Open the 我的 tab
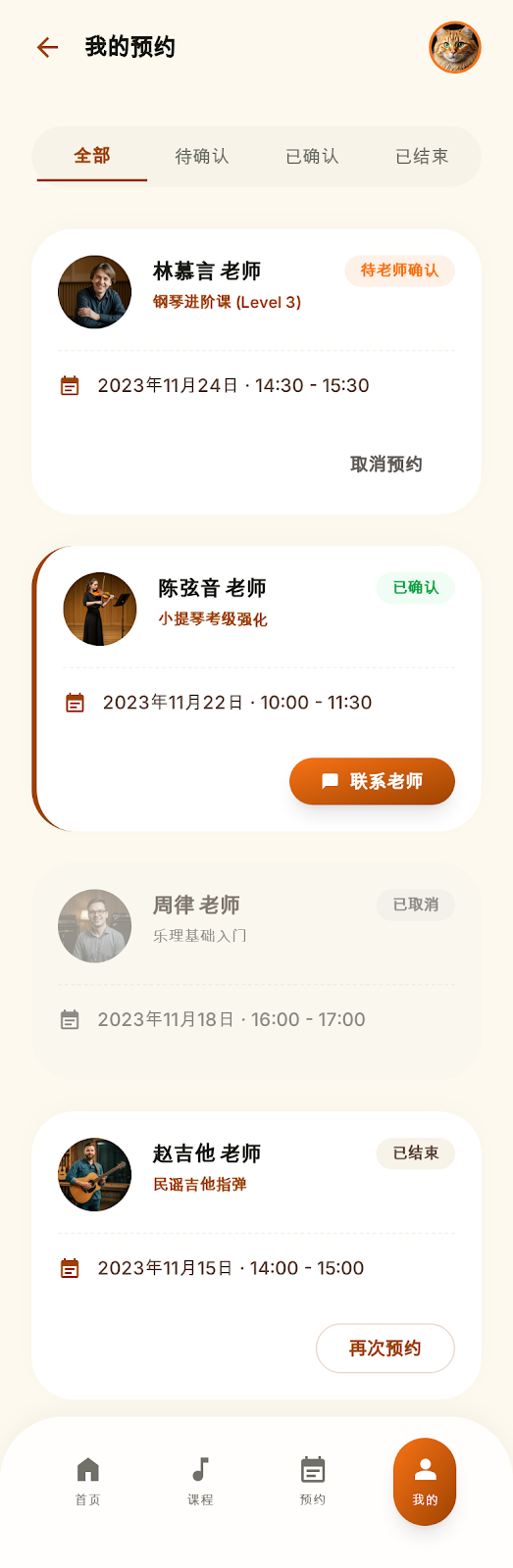 (x=425, y=1482)
